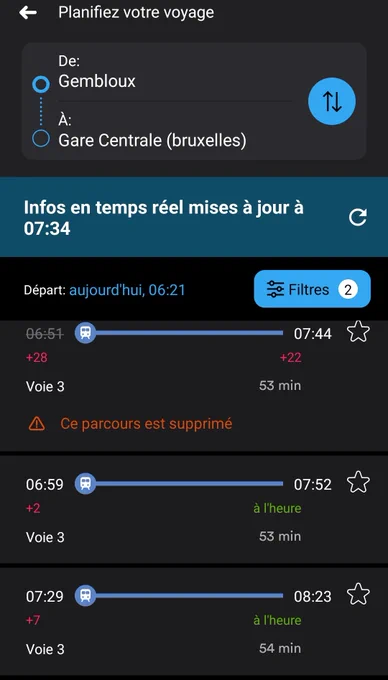Open the Filtres button
Screen dimensions: 388x680
click(x=312, y=289)
